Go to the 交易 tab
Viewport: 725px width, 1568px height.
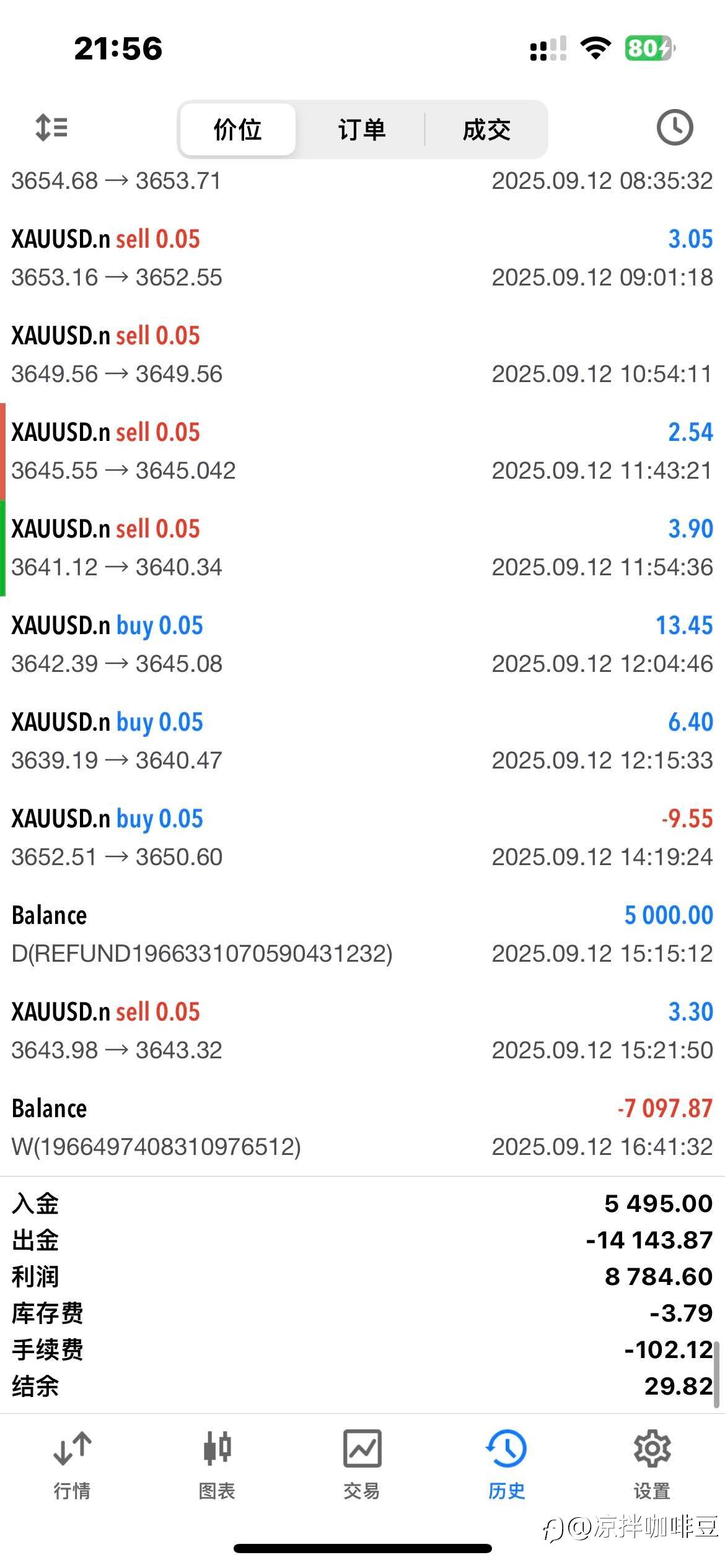click(x=362, y=1465)
